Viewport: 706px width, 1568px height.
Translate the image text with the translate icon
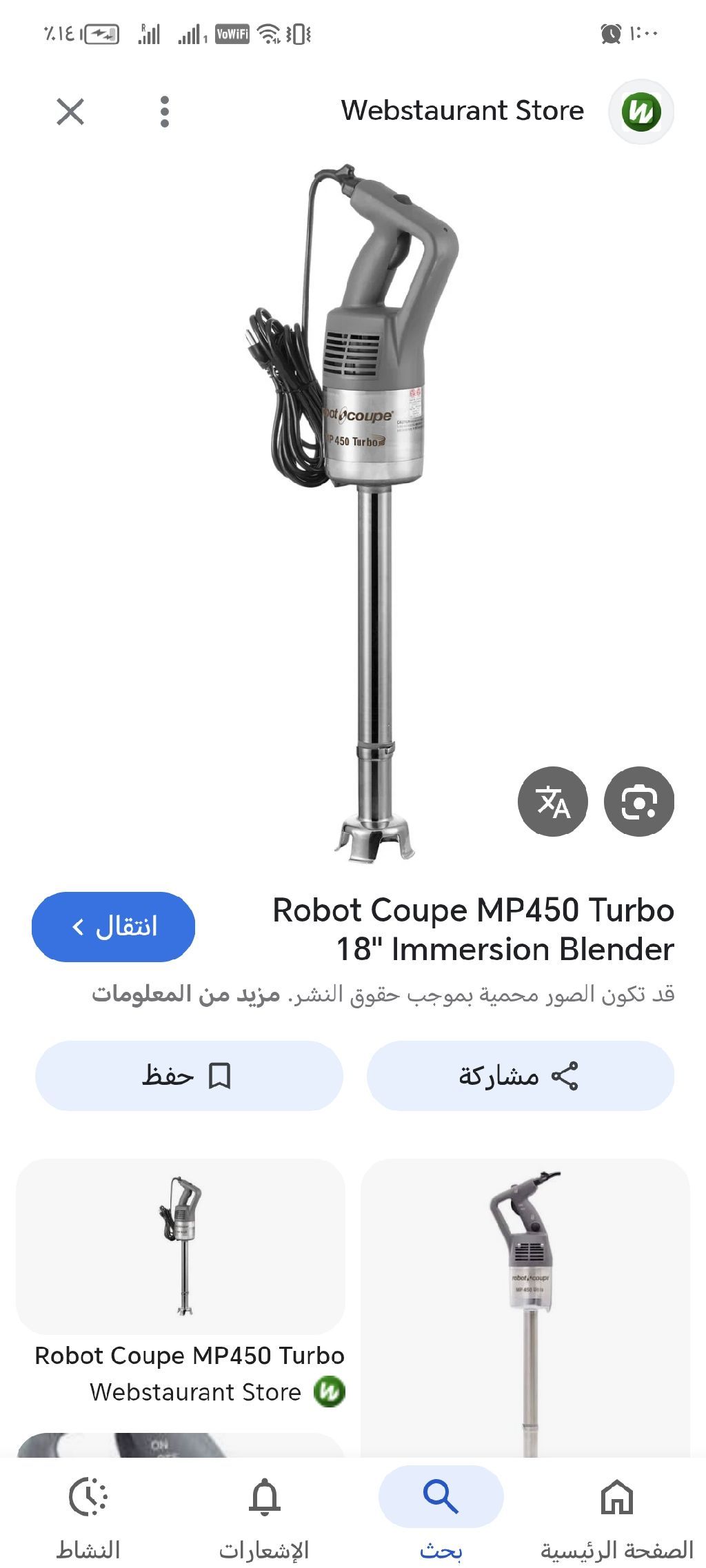pyautogui.click(x=553, y=802)
